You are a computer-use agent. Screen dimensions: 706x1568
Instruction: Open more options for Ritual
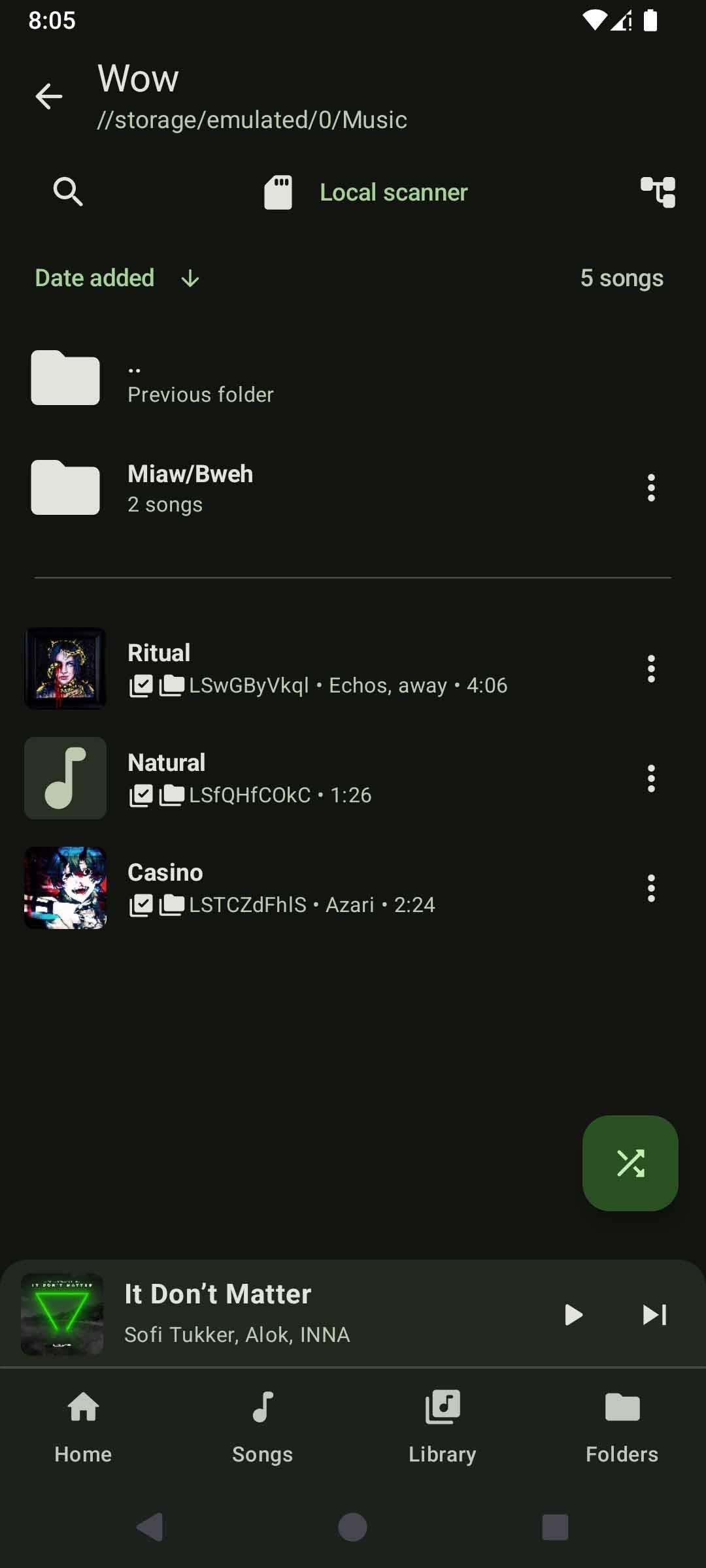pos(651,668)
